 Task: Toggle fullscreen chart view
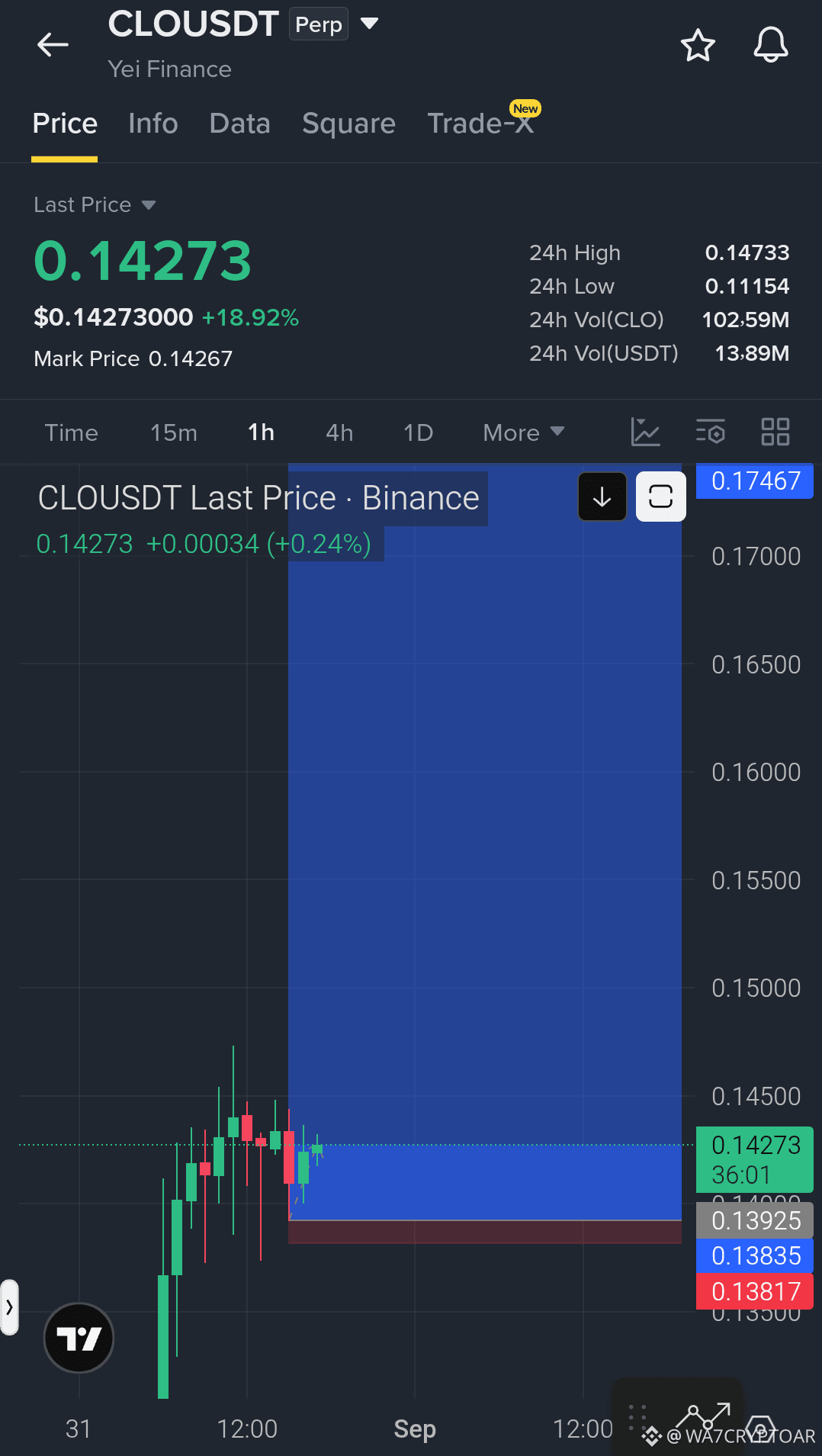[660, 497]
